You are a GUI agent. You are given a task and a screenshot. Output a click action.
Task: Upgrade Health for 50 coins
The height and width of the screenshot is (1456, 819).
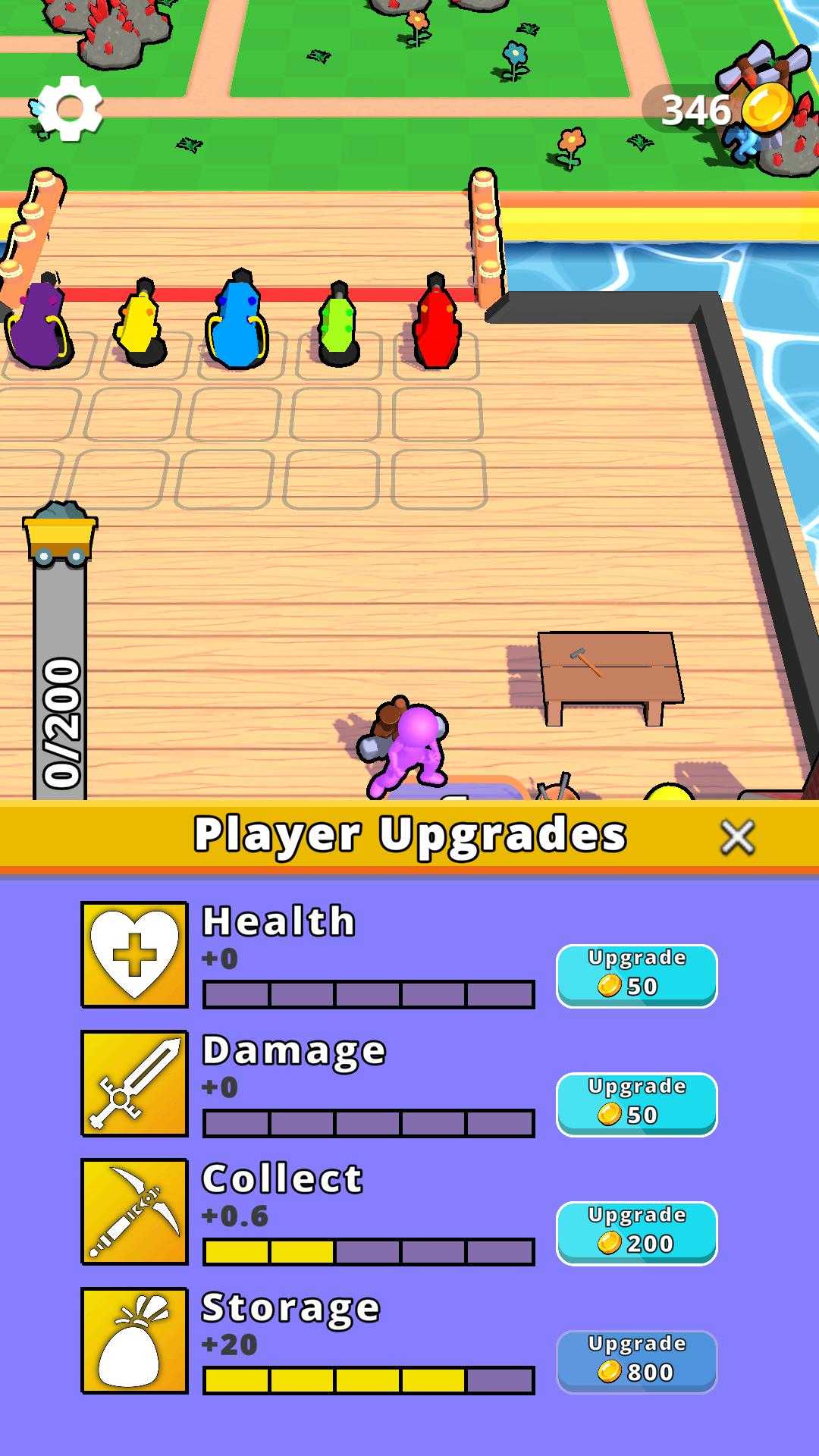click(636, 975)
